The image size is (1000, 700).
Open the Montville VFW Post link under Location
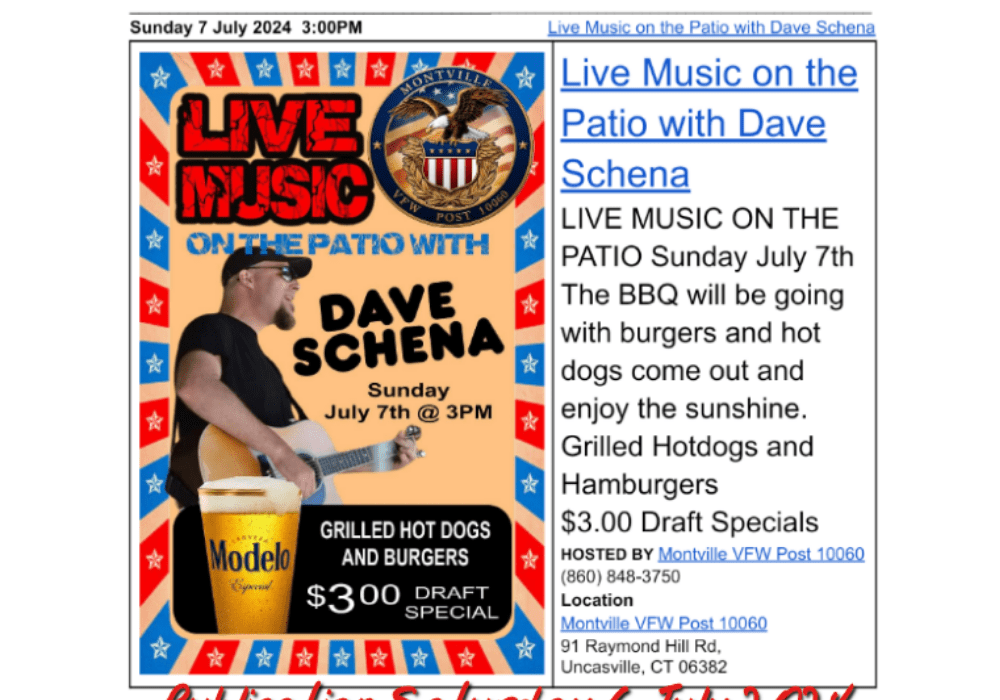click(664, 623)
